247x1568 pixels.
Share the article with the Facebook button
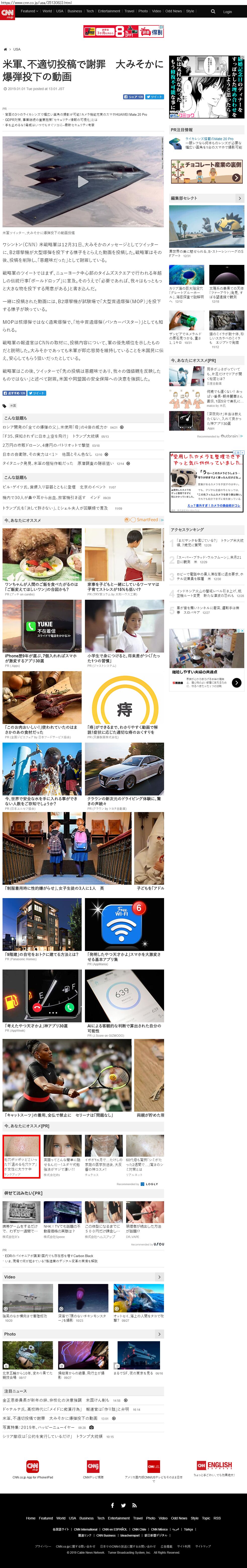[x=135, y=97]
